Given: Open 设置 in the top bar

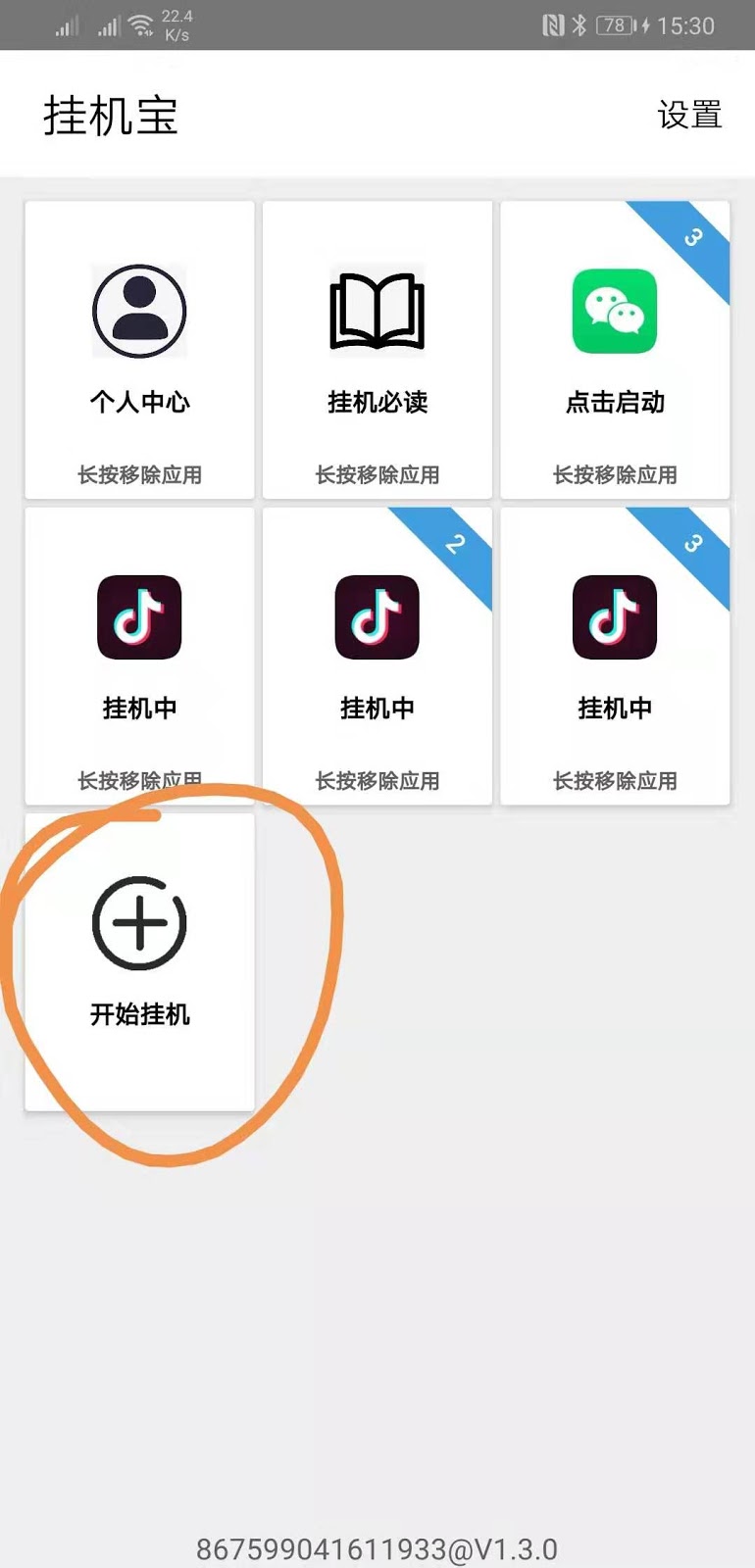Looking at the screenshot, I should [689, 116].
